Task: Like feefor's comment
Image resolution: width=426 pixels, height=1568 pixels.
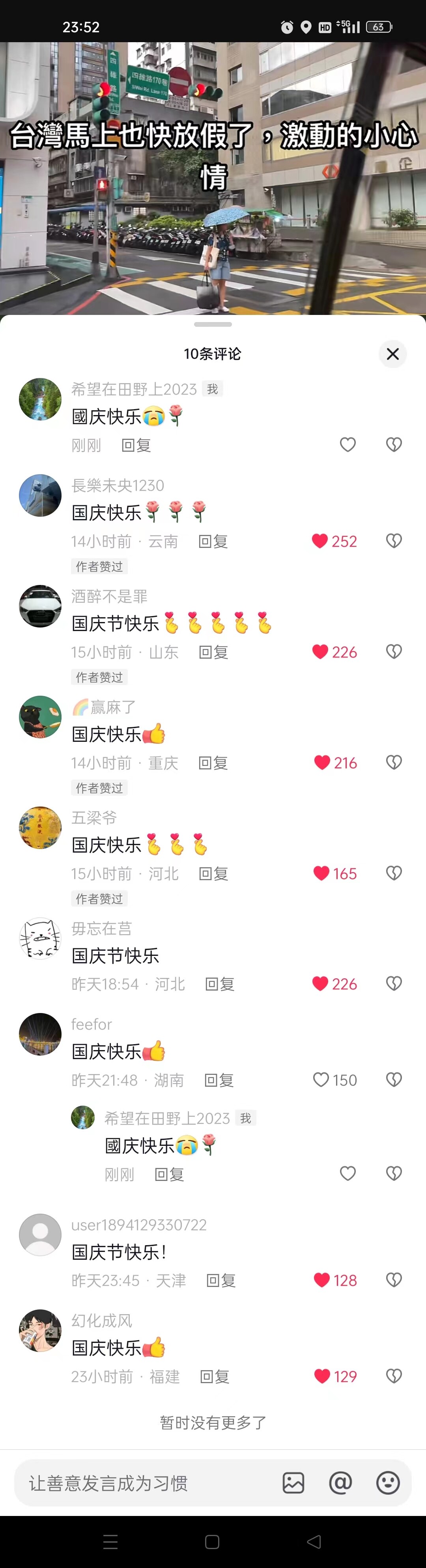Action: coord(321,1079)
